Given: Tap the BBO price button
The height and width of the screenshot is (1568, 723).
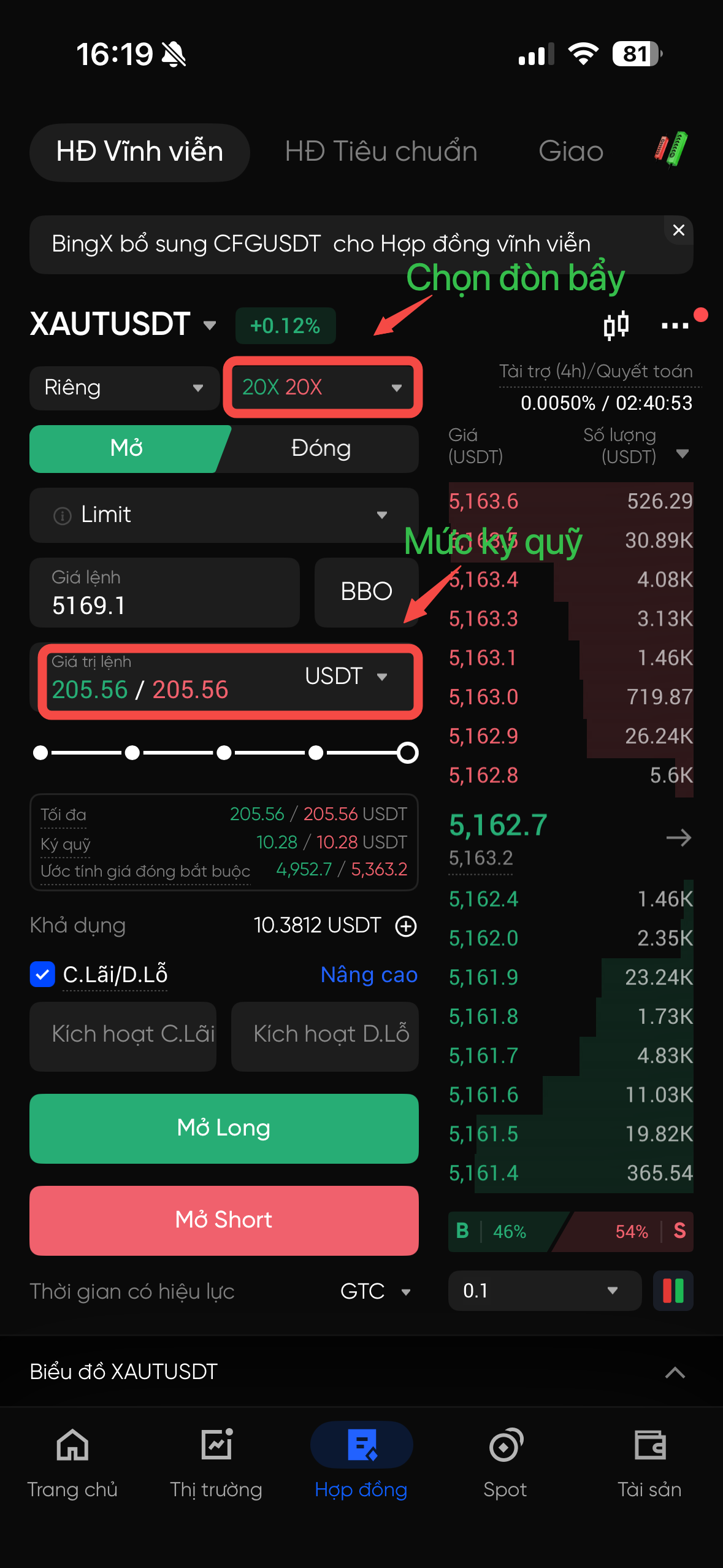Looking at the screenshot, I should (366, 592).
